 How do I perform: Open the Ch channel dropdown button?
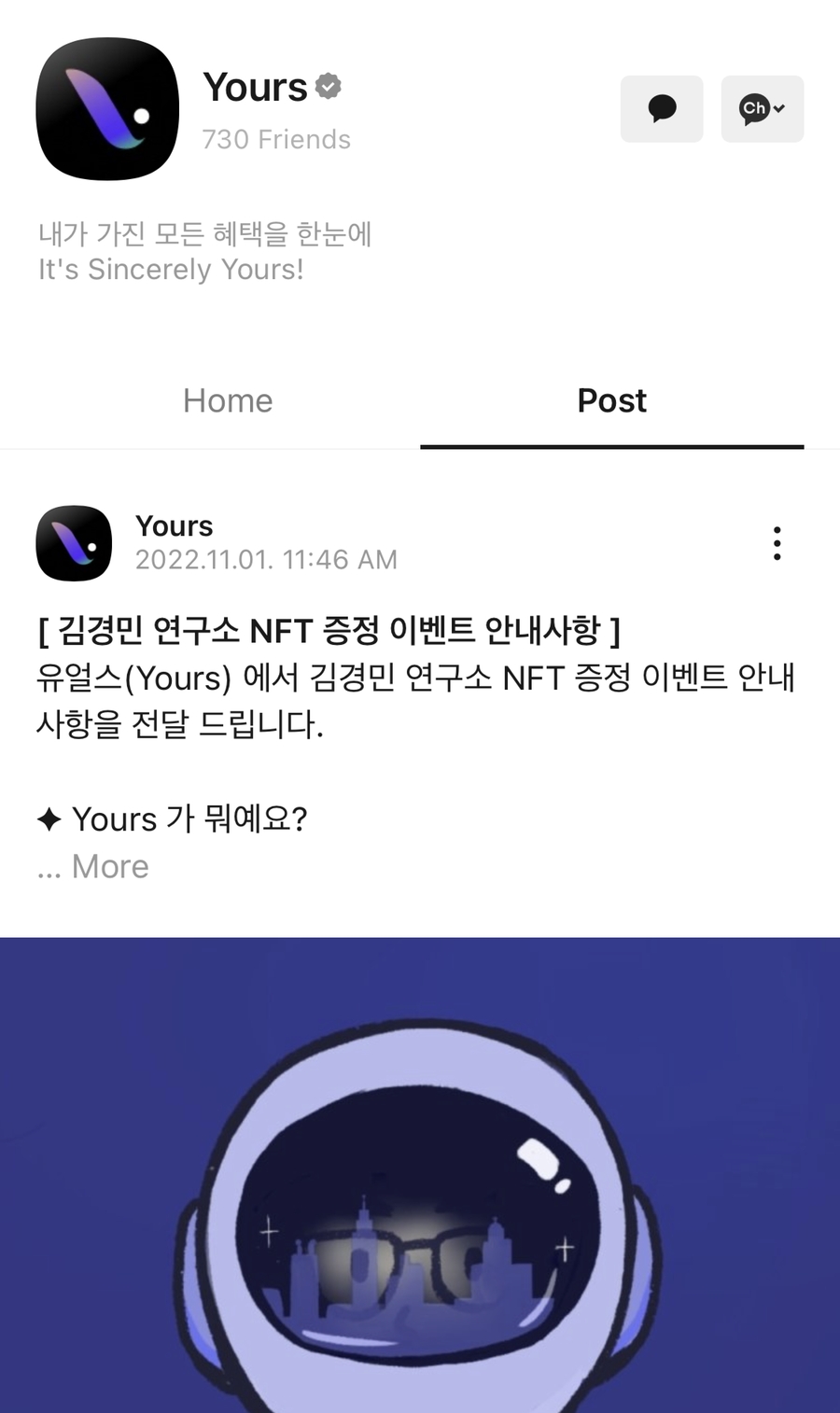click(x=762, y=109)
